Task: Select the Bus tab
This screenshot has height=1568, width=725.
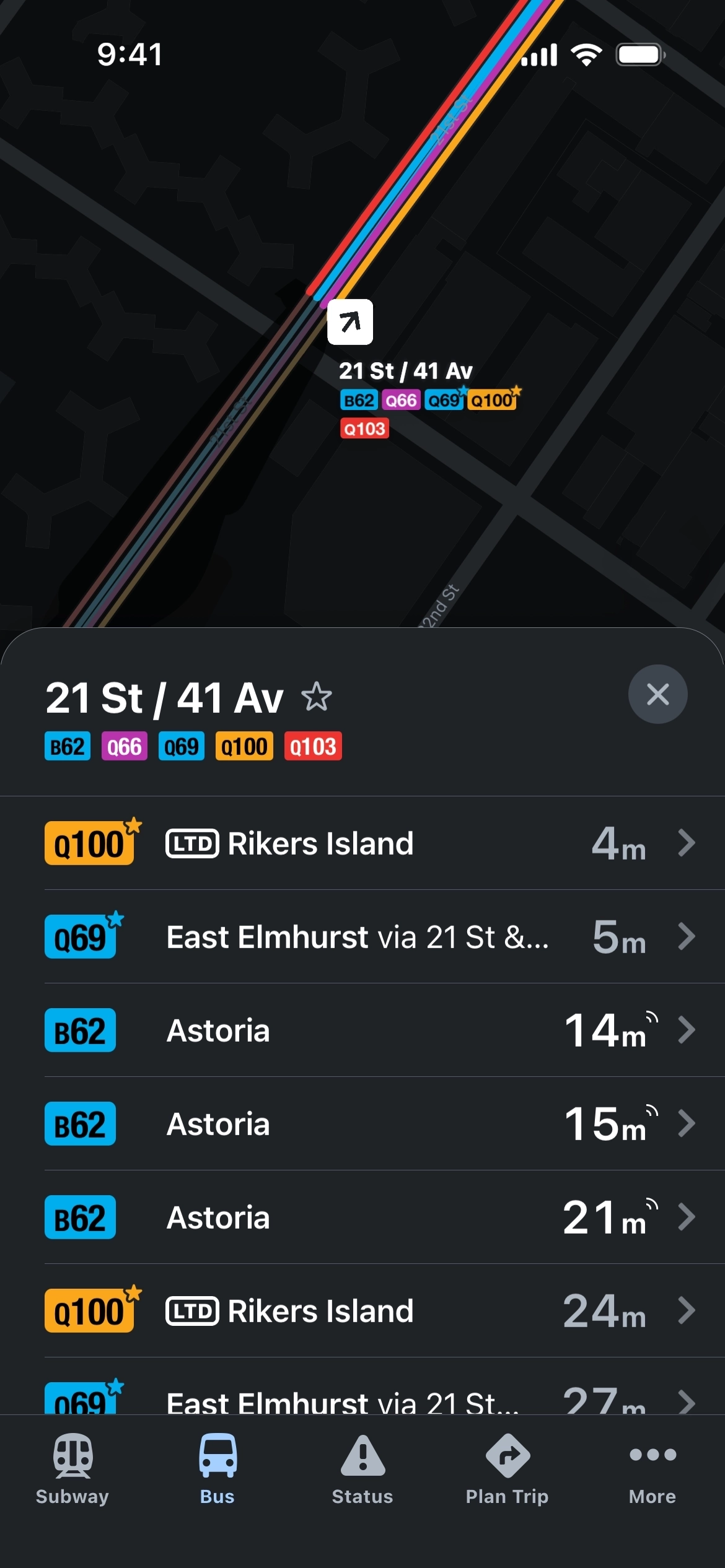Action: [x=217, y=1469]
